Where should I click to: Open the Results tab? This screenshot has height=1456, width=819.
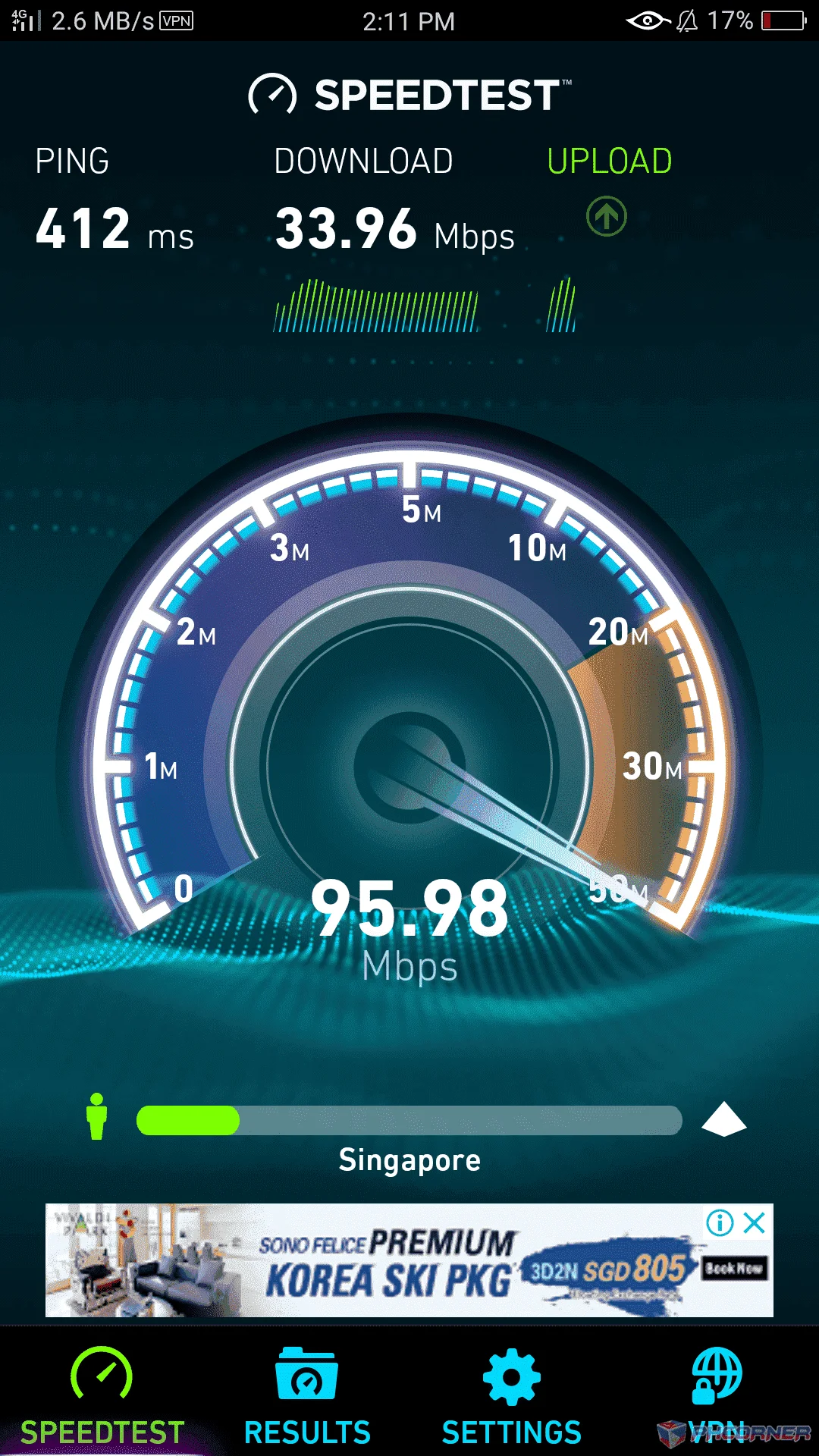pyautogui.click(x=307, y=1395)
